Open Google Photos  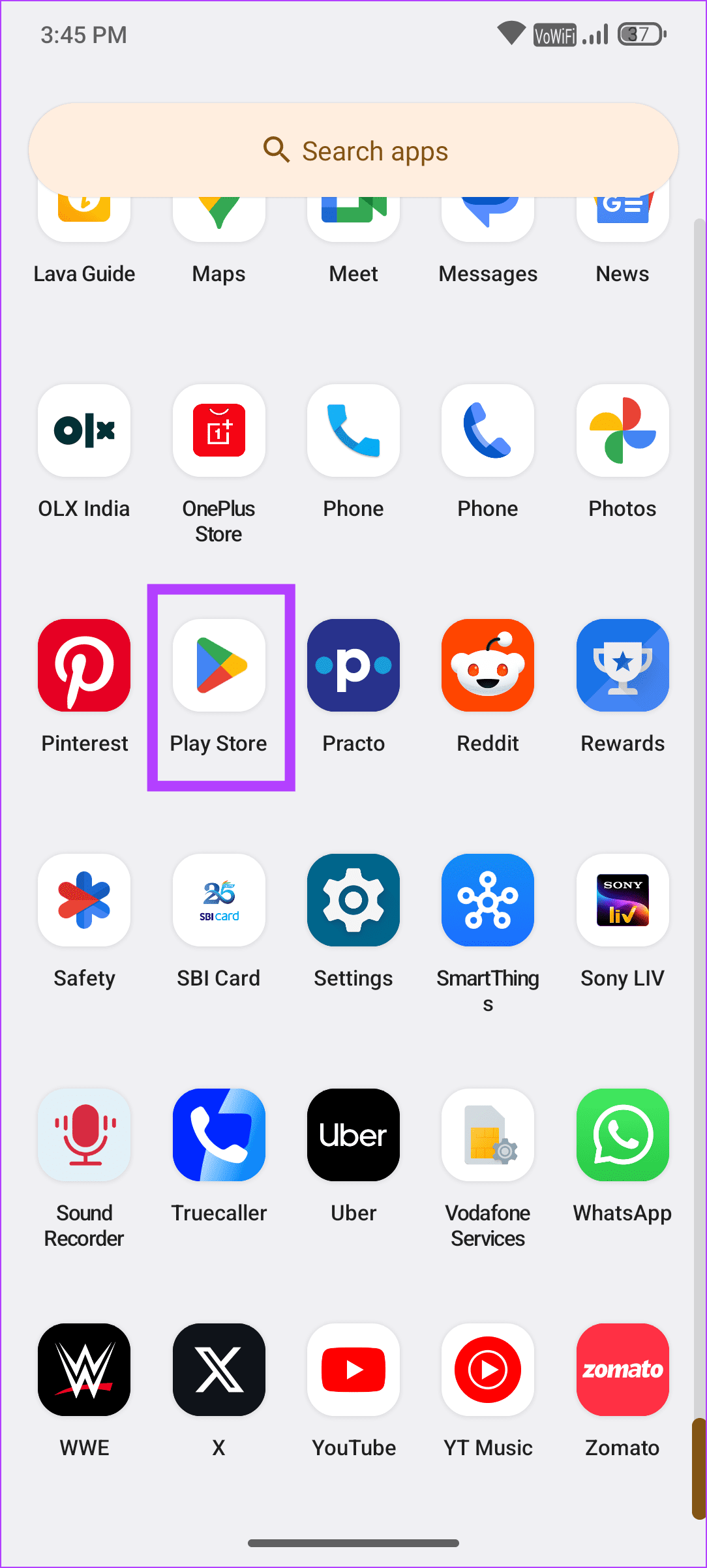622,430
